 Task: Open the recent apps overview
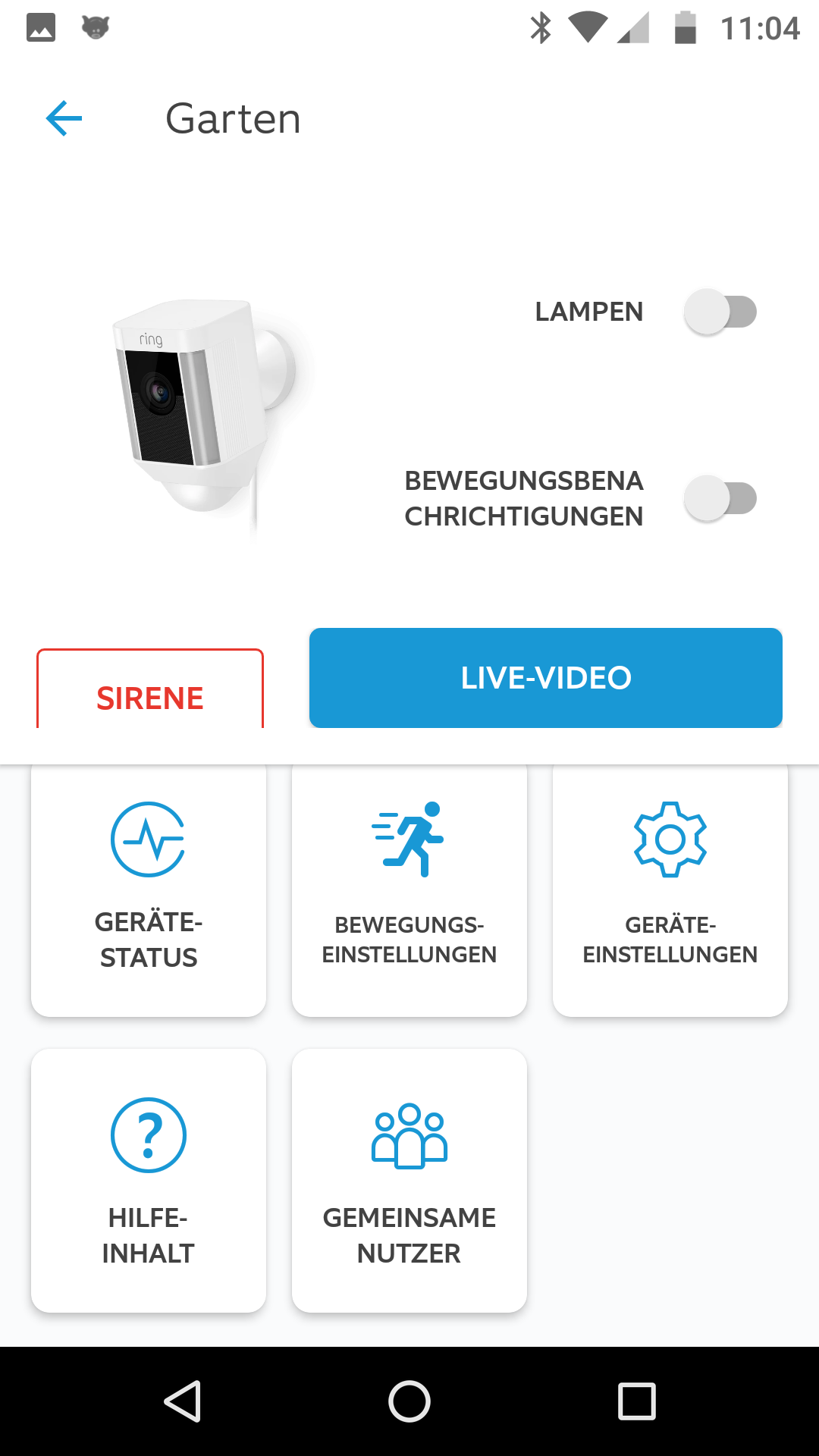point(637,1401)
